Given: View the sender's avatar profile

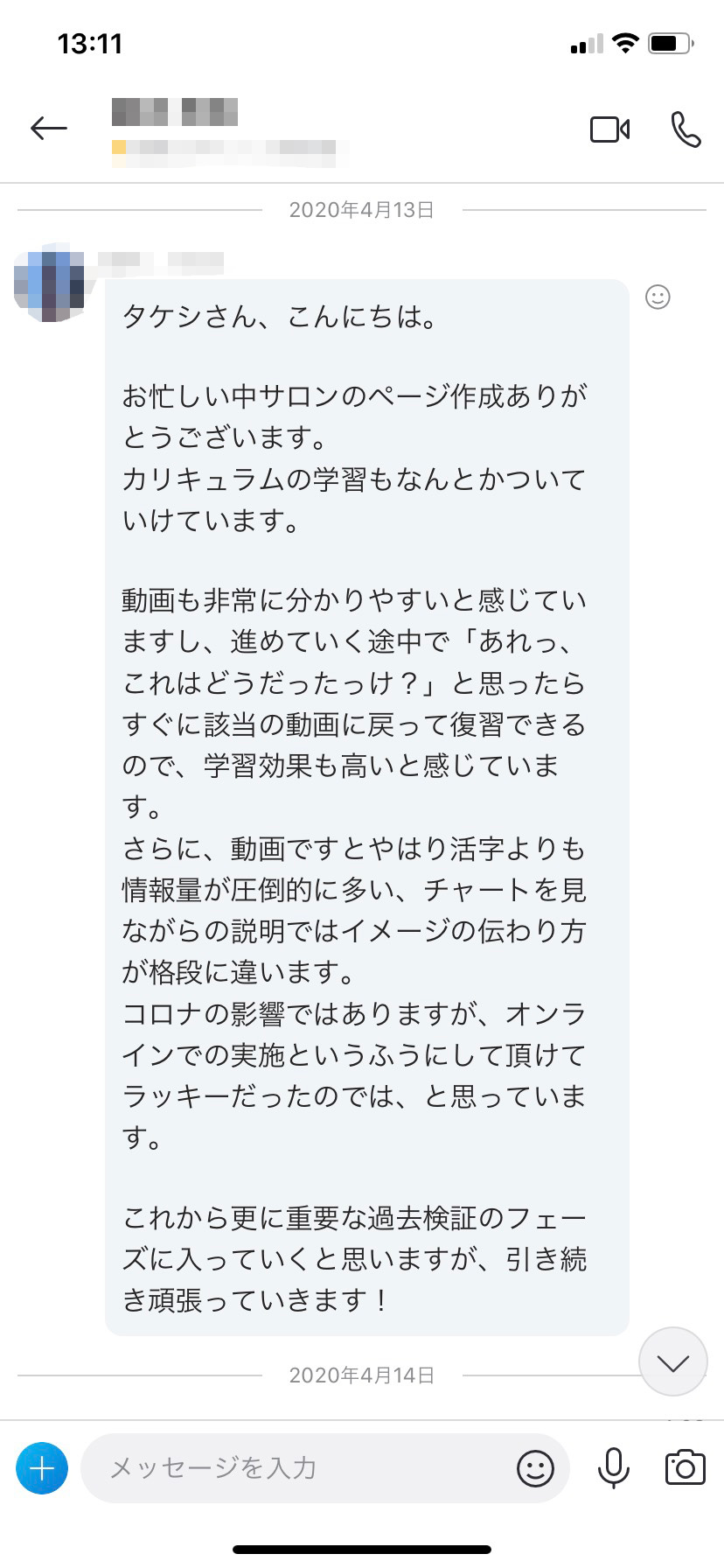Looking at the screenshot, I should point(51,282).
